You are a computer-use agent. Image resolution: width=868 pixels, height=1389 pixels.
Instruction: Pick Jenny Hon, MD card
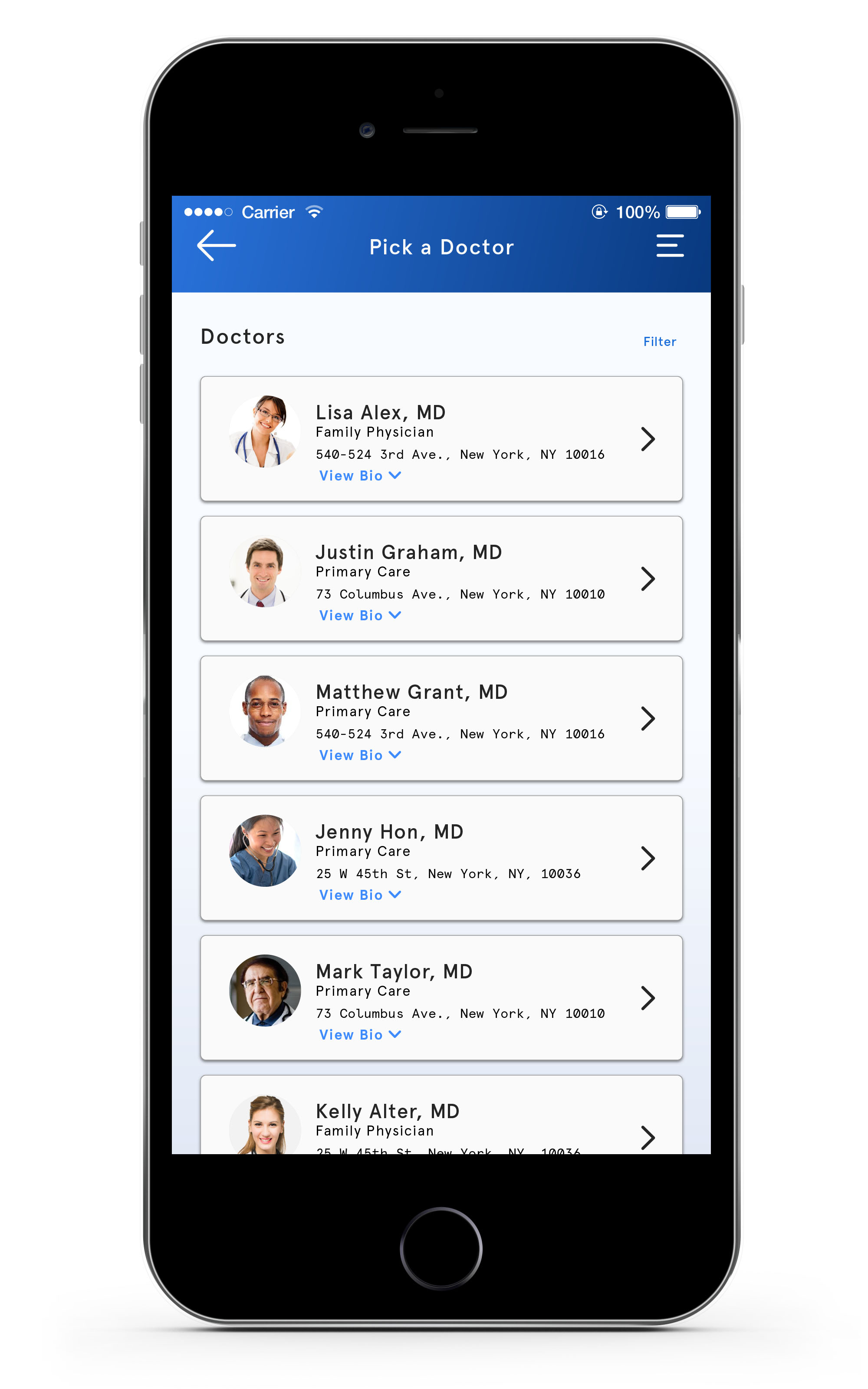pyautogui.click(x=441, y=858)
